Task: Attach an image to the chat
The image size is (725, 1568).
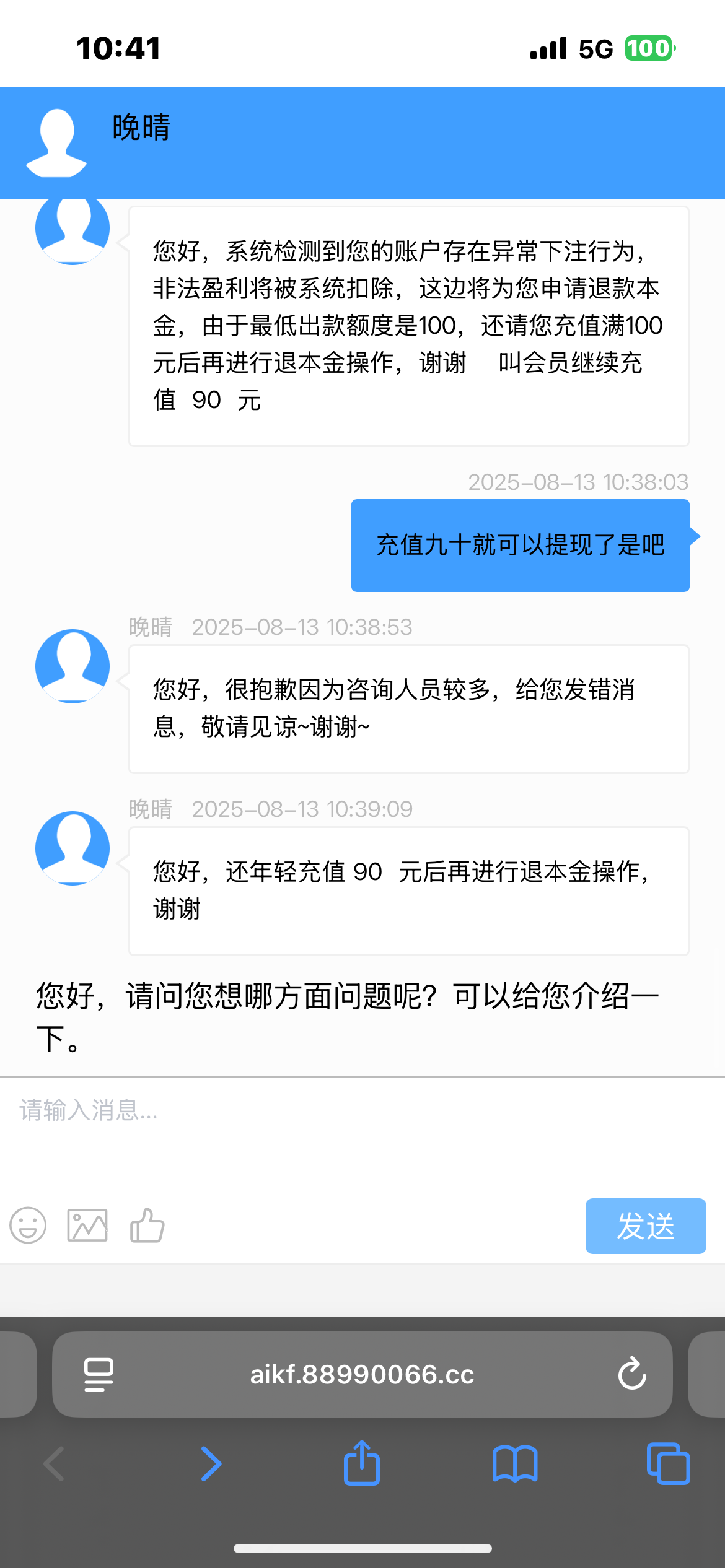Action: (x=87, y=1225)
